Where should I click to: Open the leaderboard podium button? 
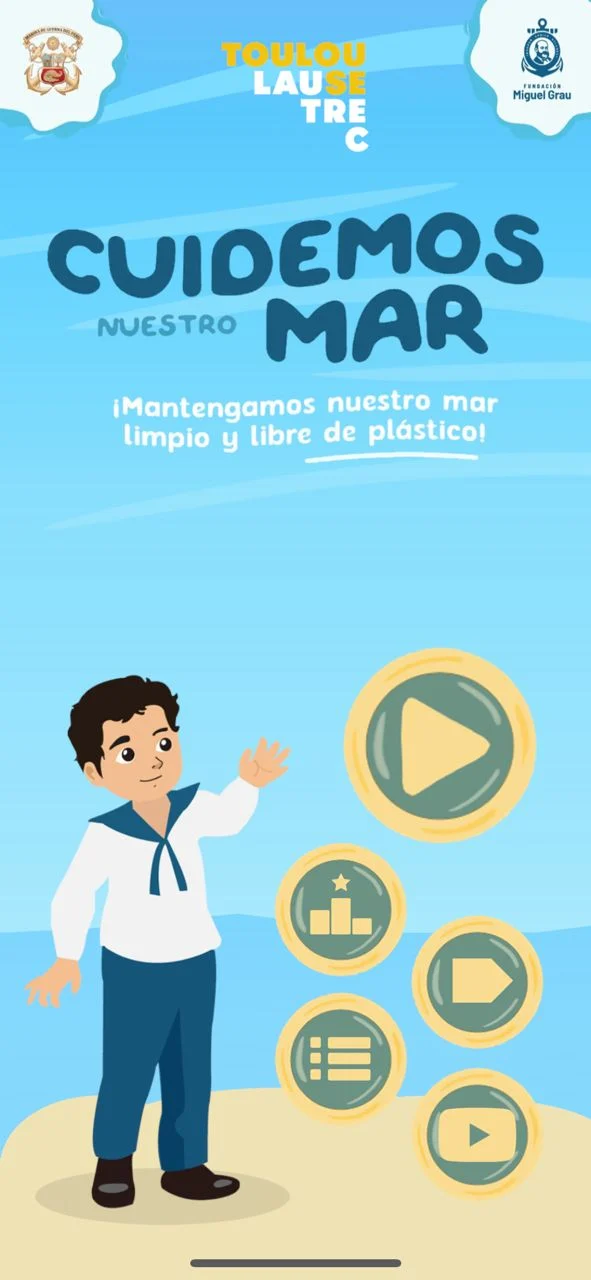tap(341, 908)
